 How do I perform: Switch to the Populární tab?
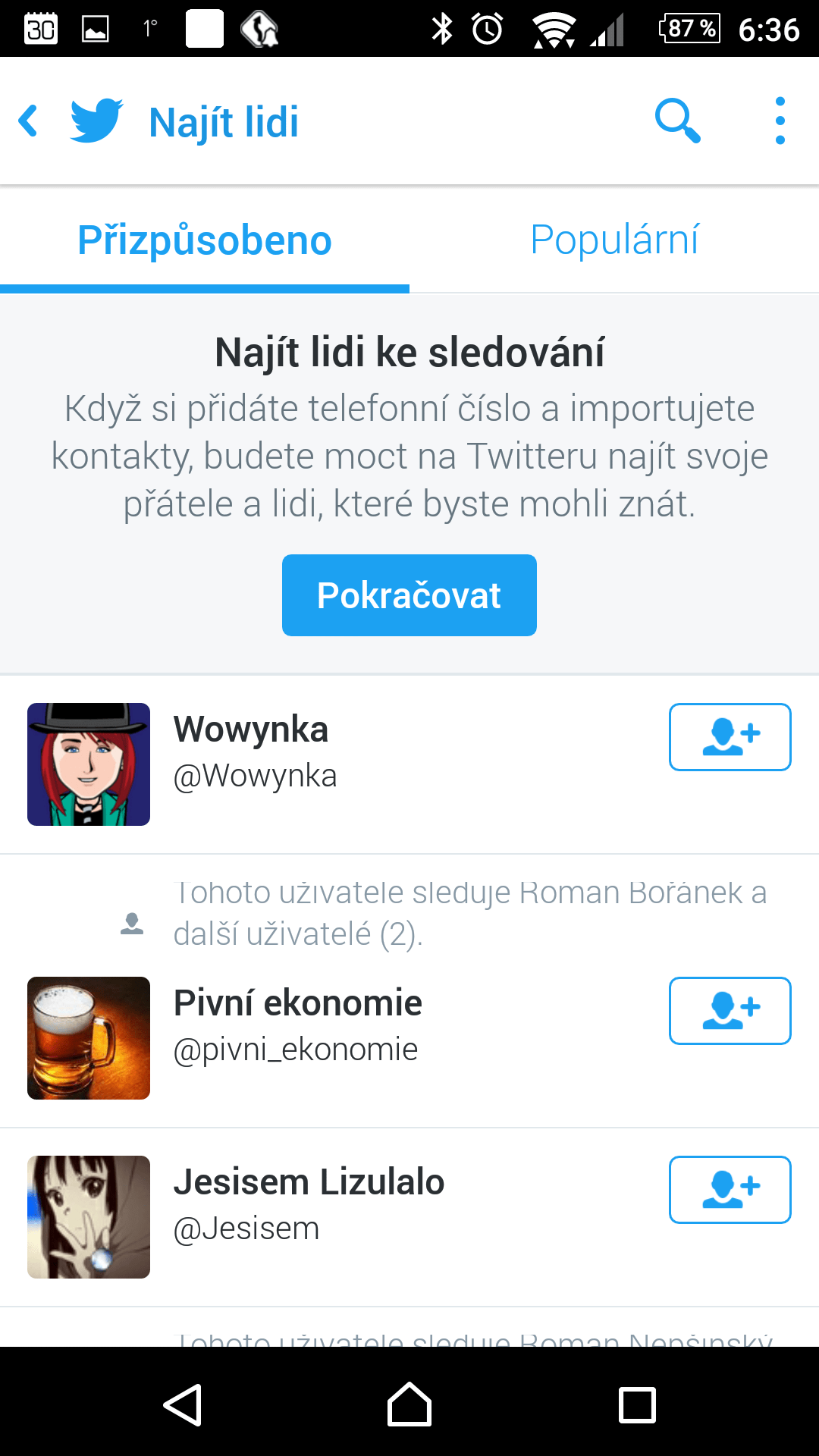[614, 240]
